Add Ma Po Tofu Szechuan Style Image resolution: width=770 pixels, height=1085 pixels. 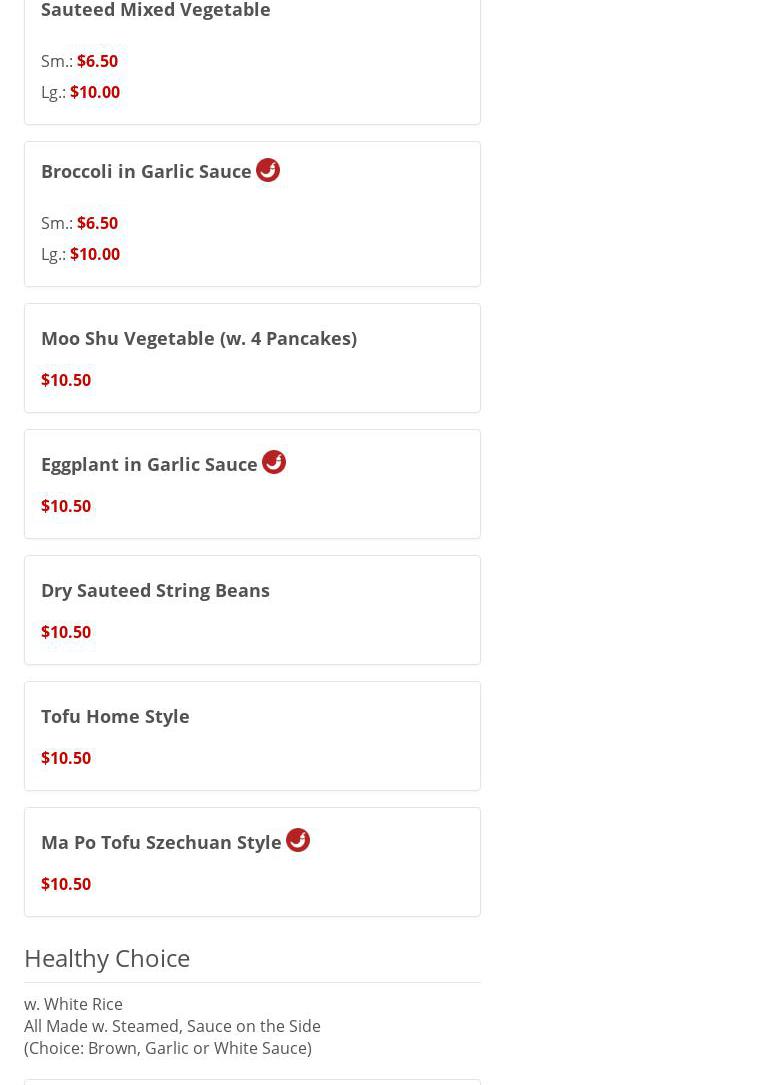click(x=161, y=842)
